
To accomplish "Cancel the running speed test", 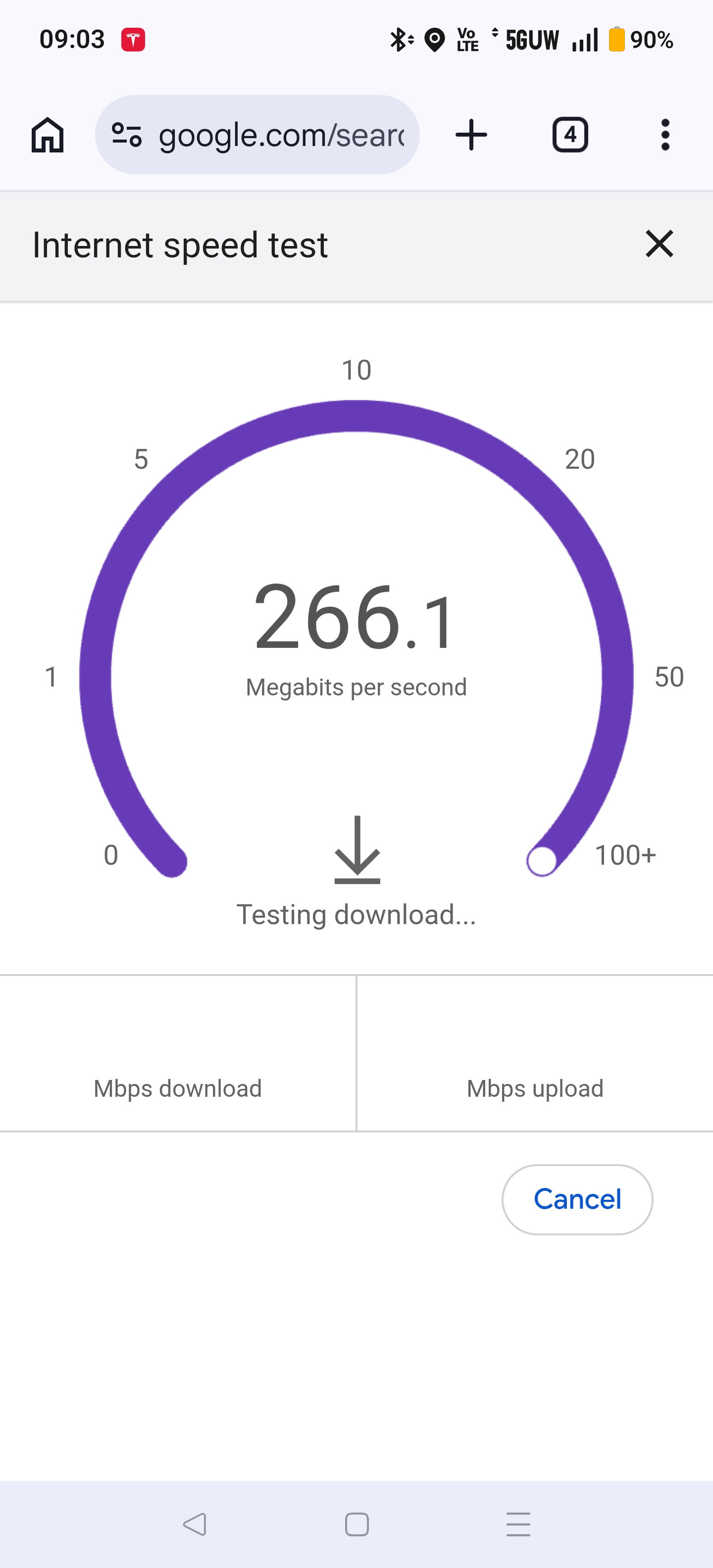I will [x=577, y=1199].
